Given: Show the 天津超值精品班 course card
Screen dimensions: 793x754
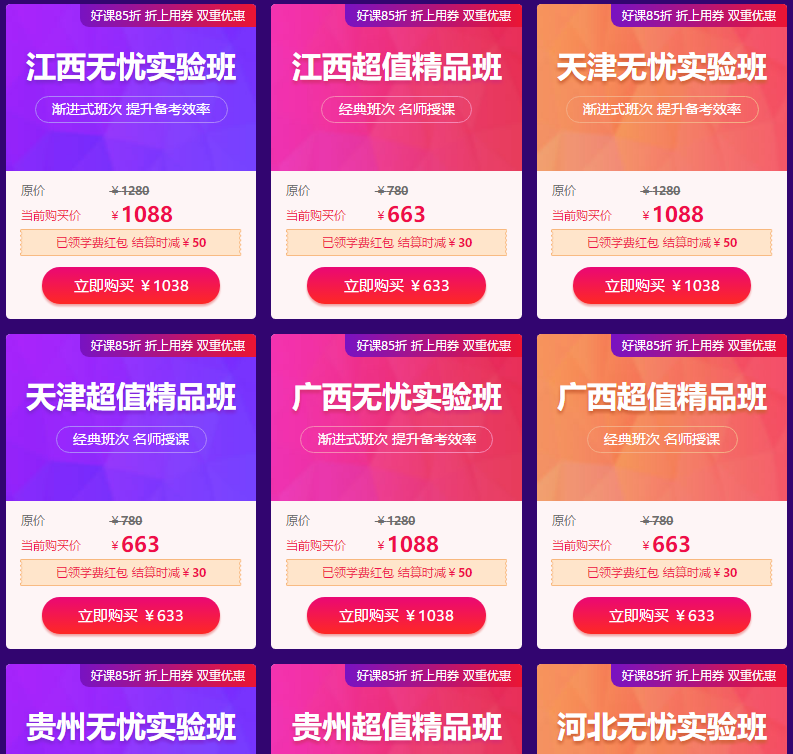Looking at the screenshot, I should (131, 398).
